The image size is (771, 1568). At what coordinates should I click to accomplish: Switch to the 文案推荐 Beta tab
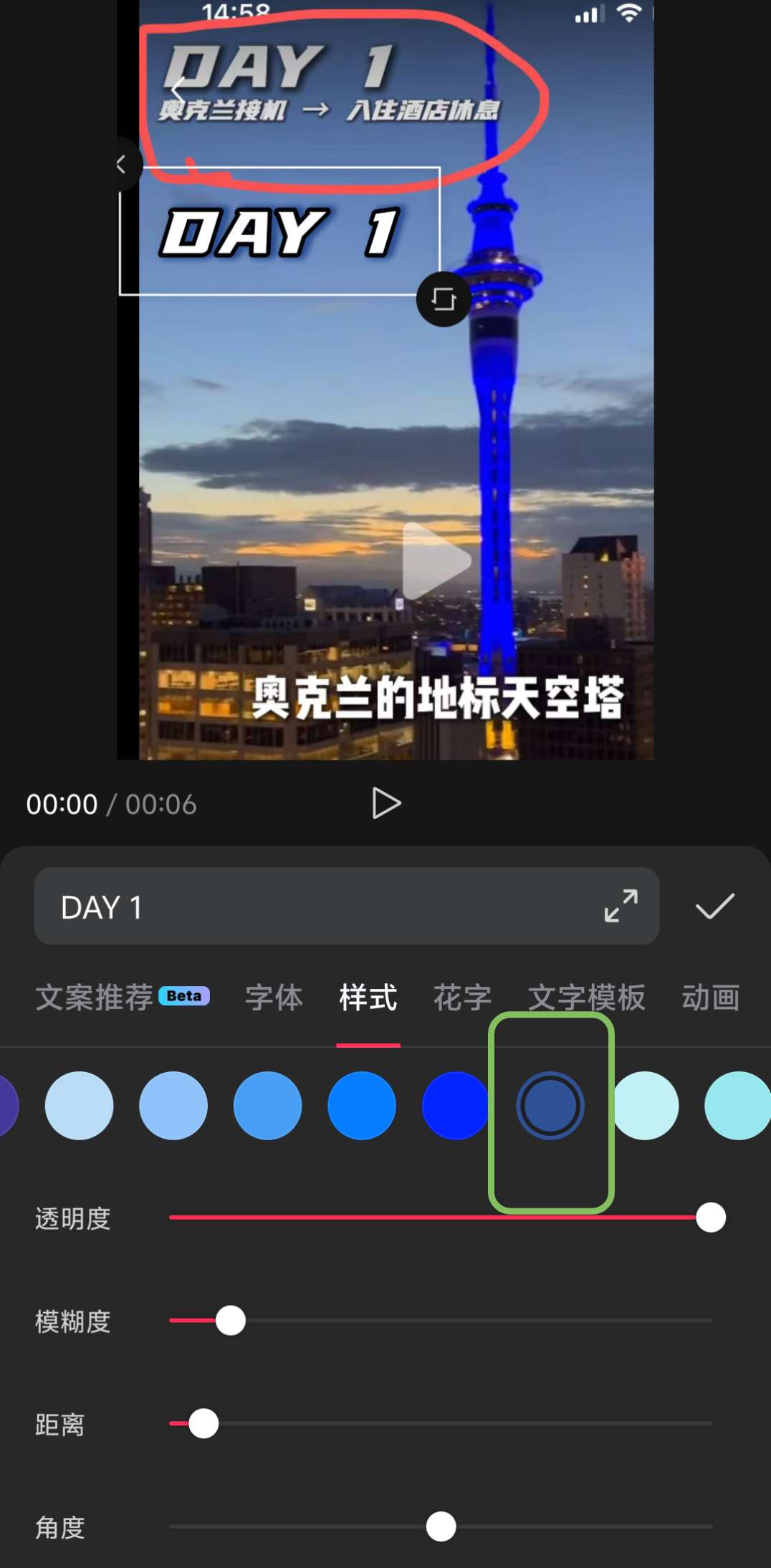coord(122,997)
